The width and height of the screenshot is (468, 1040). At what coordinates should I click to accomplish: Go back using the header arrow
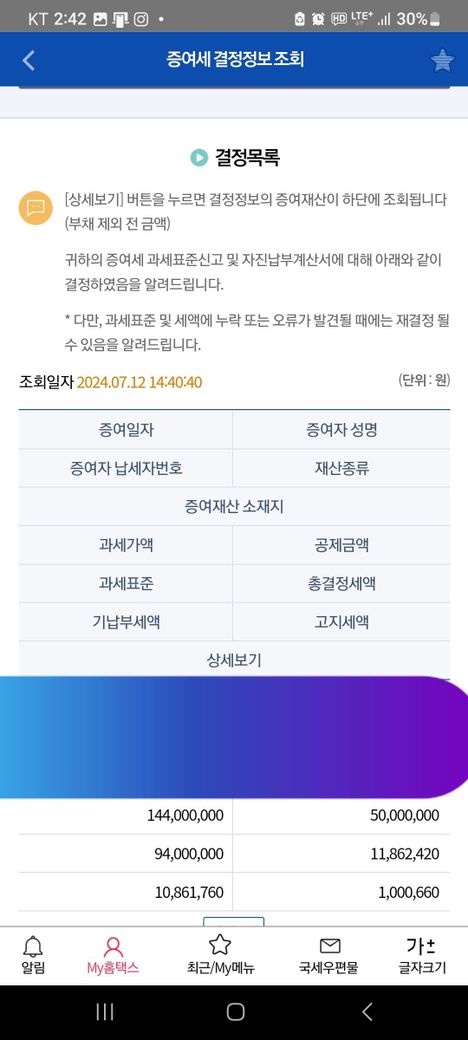29,60
